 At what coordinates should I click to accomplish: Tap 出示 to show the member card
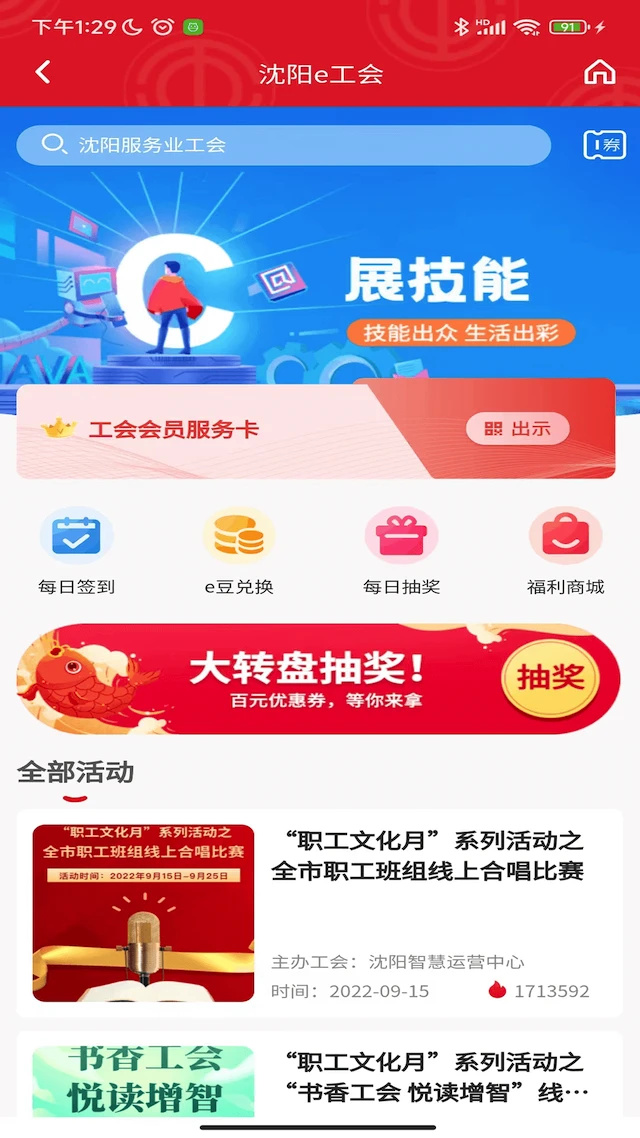tap(517, 429)
